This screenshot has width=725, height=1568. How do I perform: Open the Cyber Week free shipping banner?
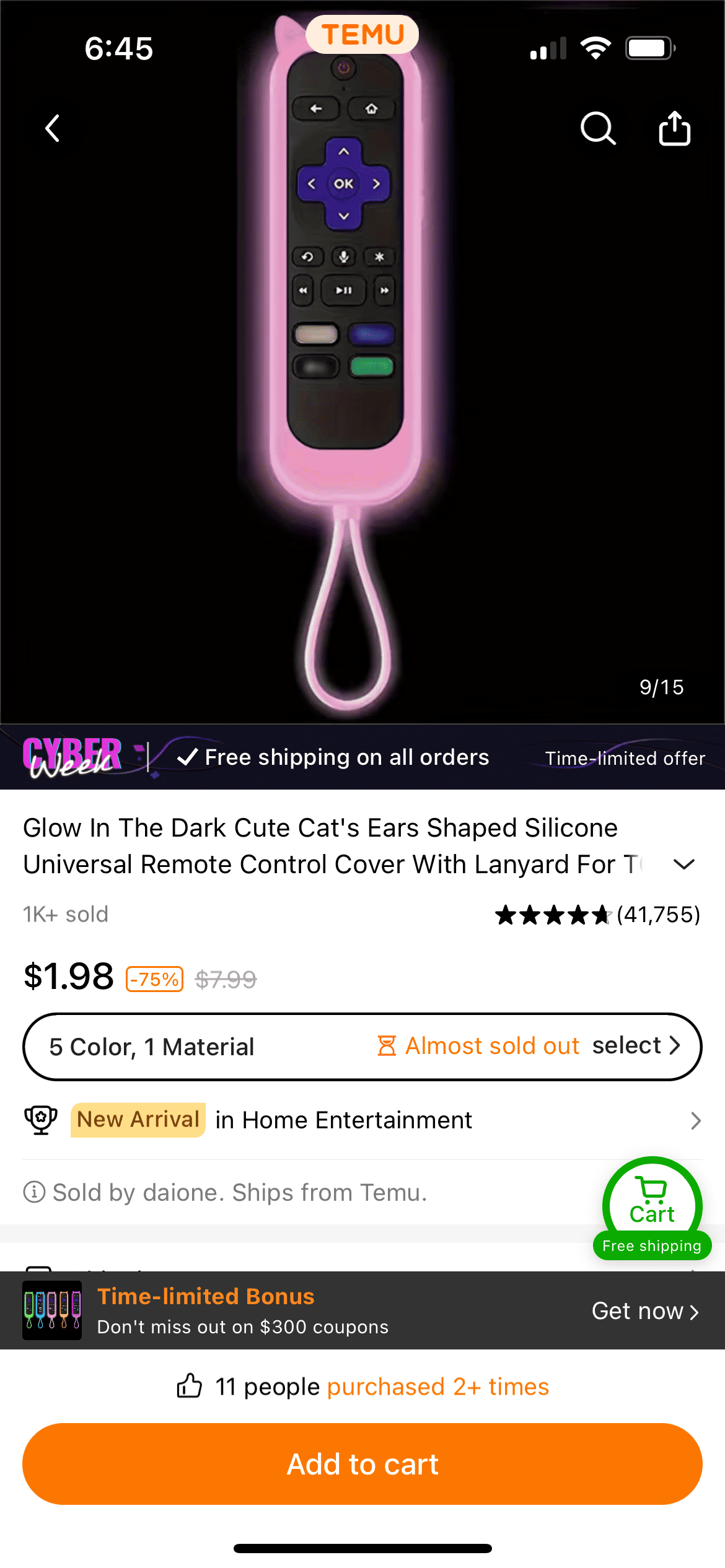click(362, 757)
